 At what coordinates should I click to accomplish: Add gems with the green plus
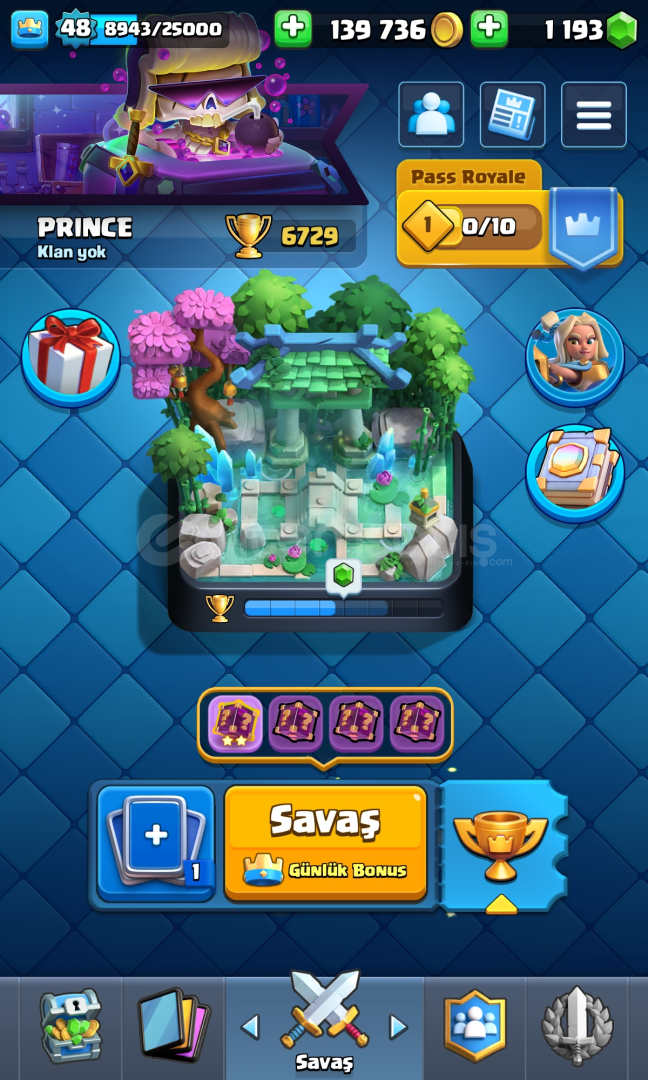[489, 29]
